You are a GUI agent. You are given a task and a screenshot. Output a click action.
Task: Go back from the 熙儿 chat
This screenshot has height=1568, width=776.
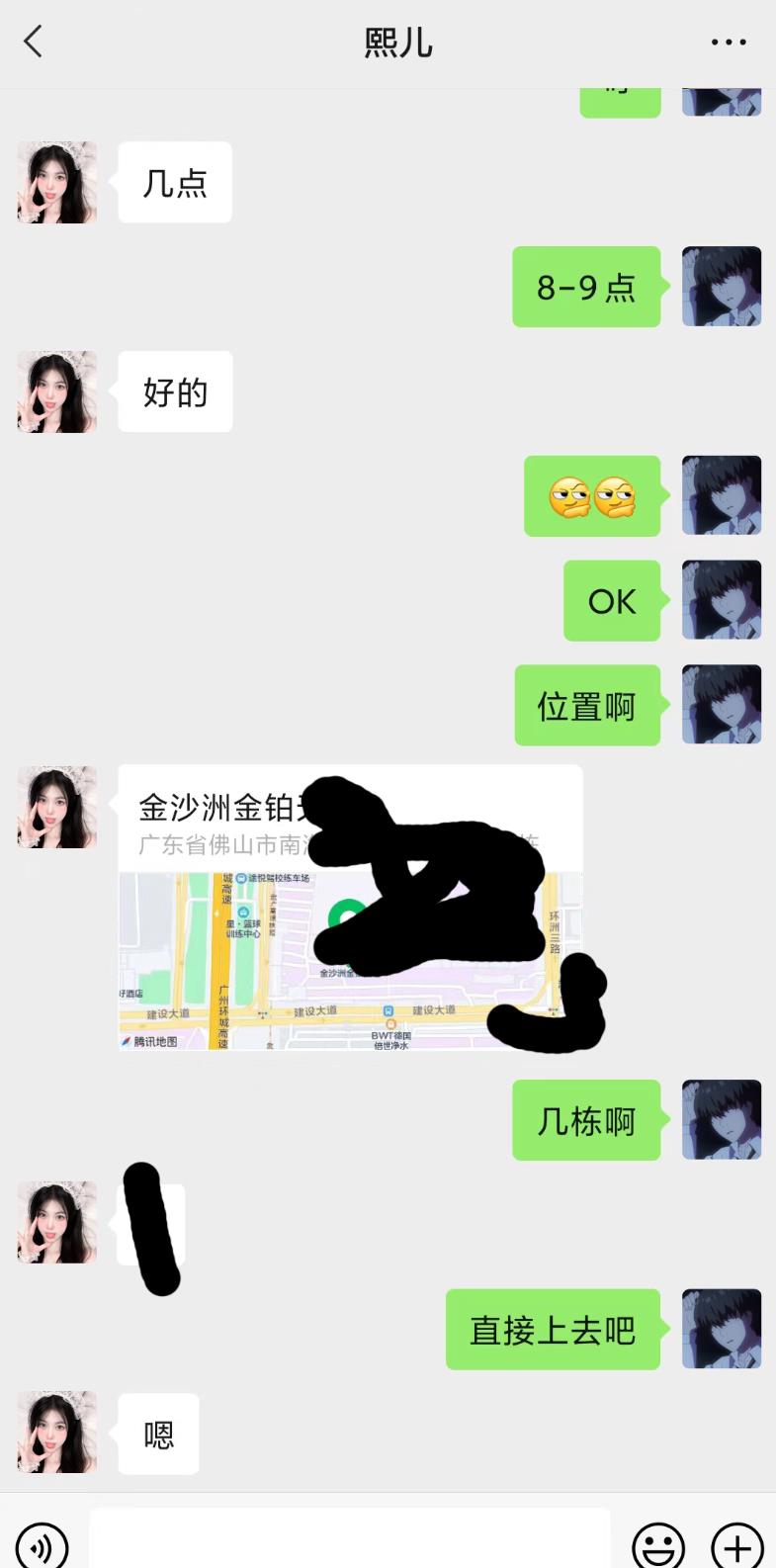tap(34, 42)
